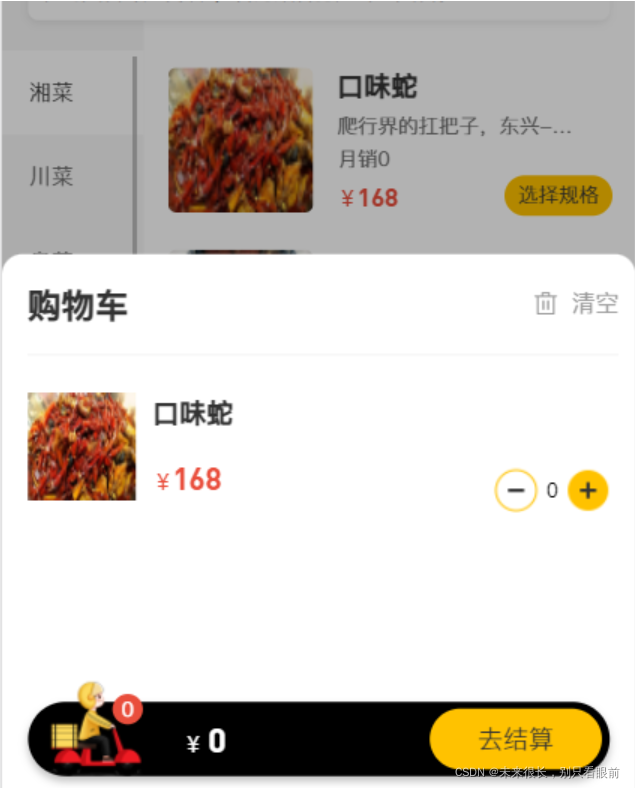Viewport: 635px width, 788px height.
Task: Choose specs with 选择规格 button
Action: (x=557, y=195)
